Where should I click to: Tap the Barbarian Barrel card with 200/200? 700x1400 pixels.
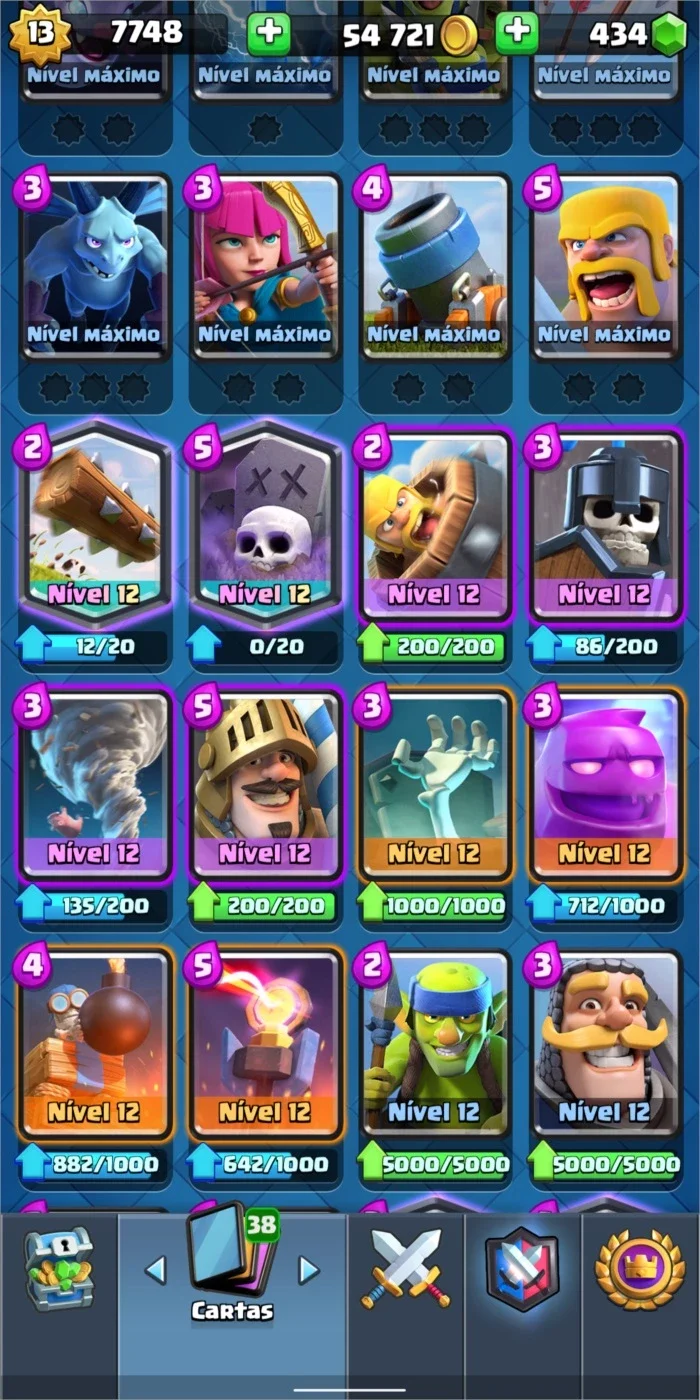tap(435, 527)
